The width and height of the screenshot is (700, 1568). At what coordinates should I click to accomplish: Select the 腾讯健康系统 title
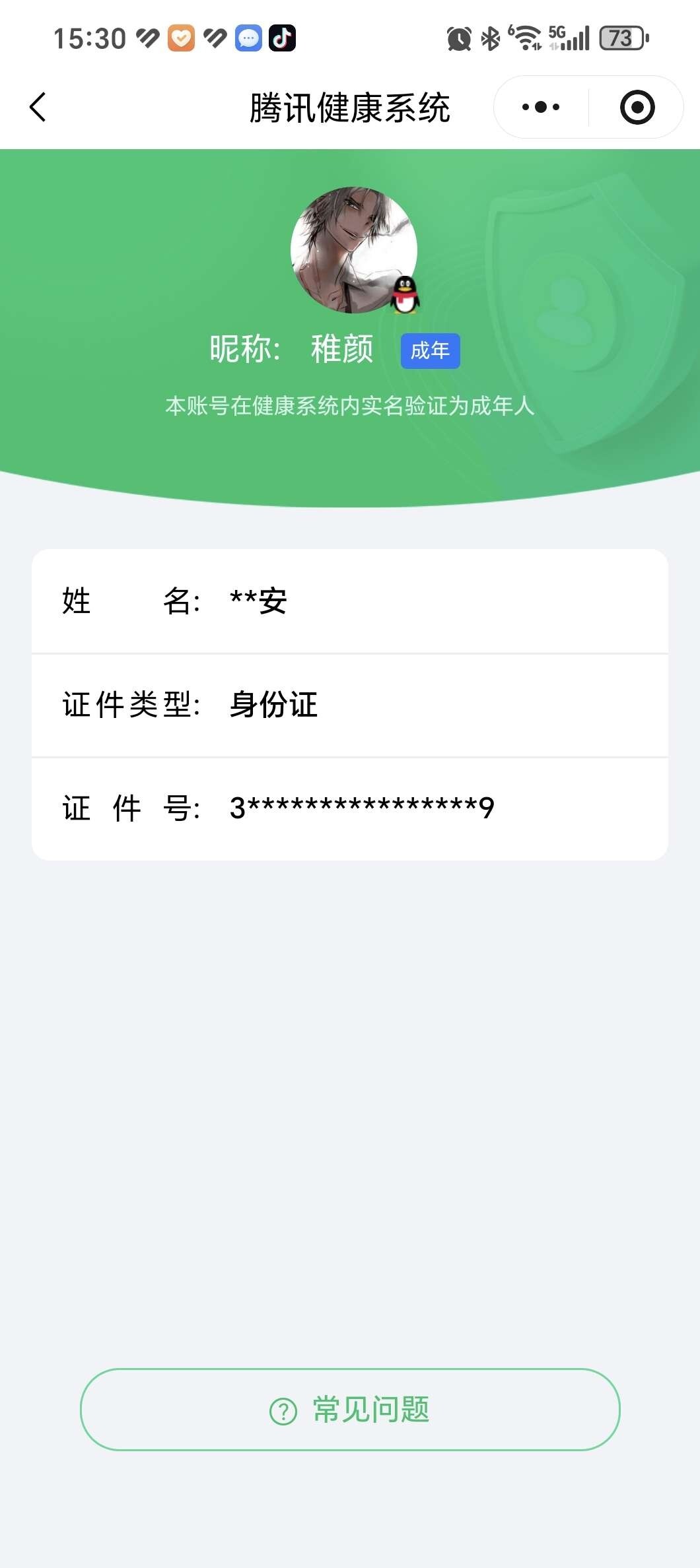[350, 107]
